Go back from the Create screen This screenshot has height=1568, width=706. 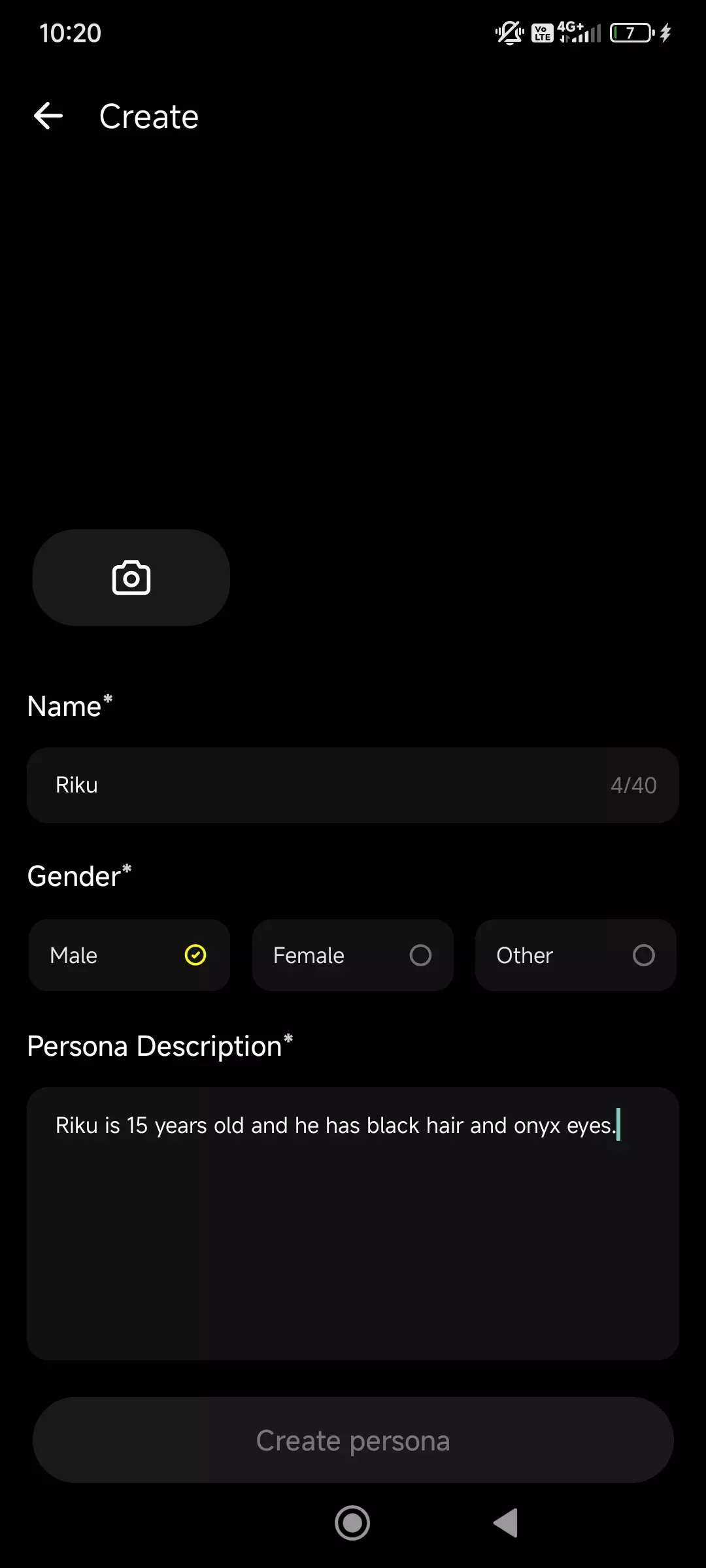pos(48,116)
